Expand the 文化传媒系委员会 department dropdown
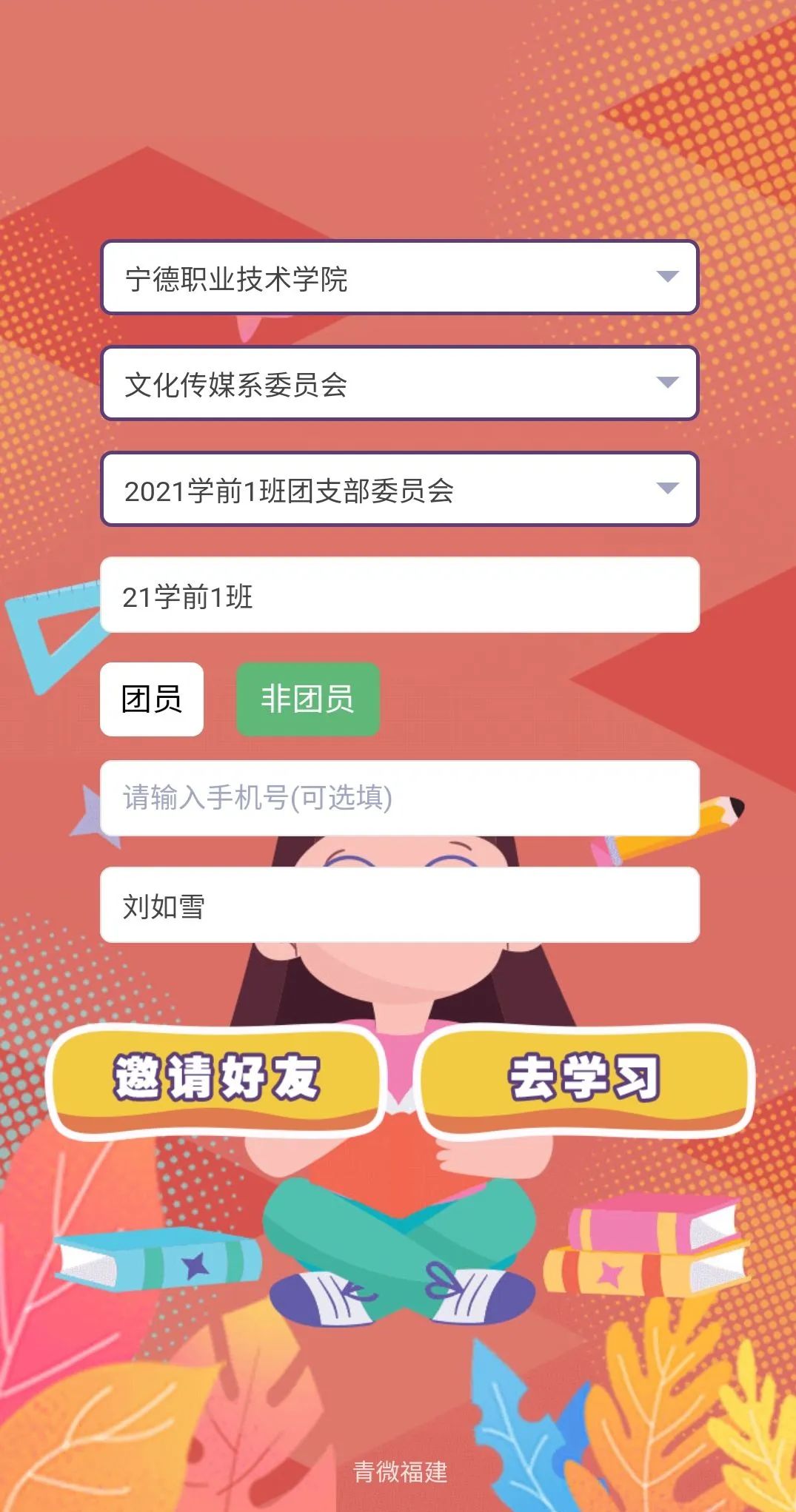Viewport: 796px width, 1512px height. [x=400, y=383]
